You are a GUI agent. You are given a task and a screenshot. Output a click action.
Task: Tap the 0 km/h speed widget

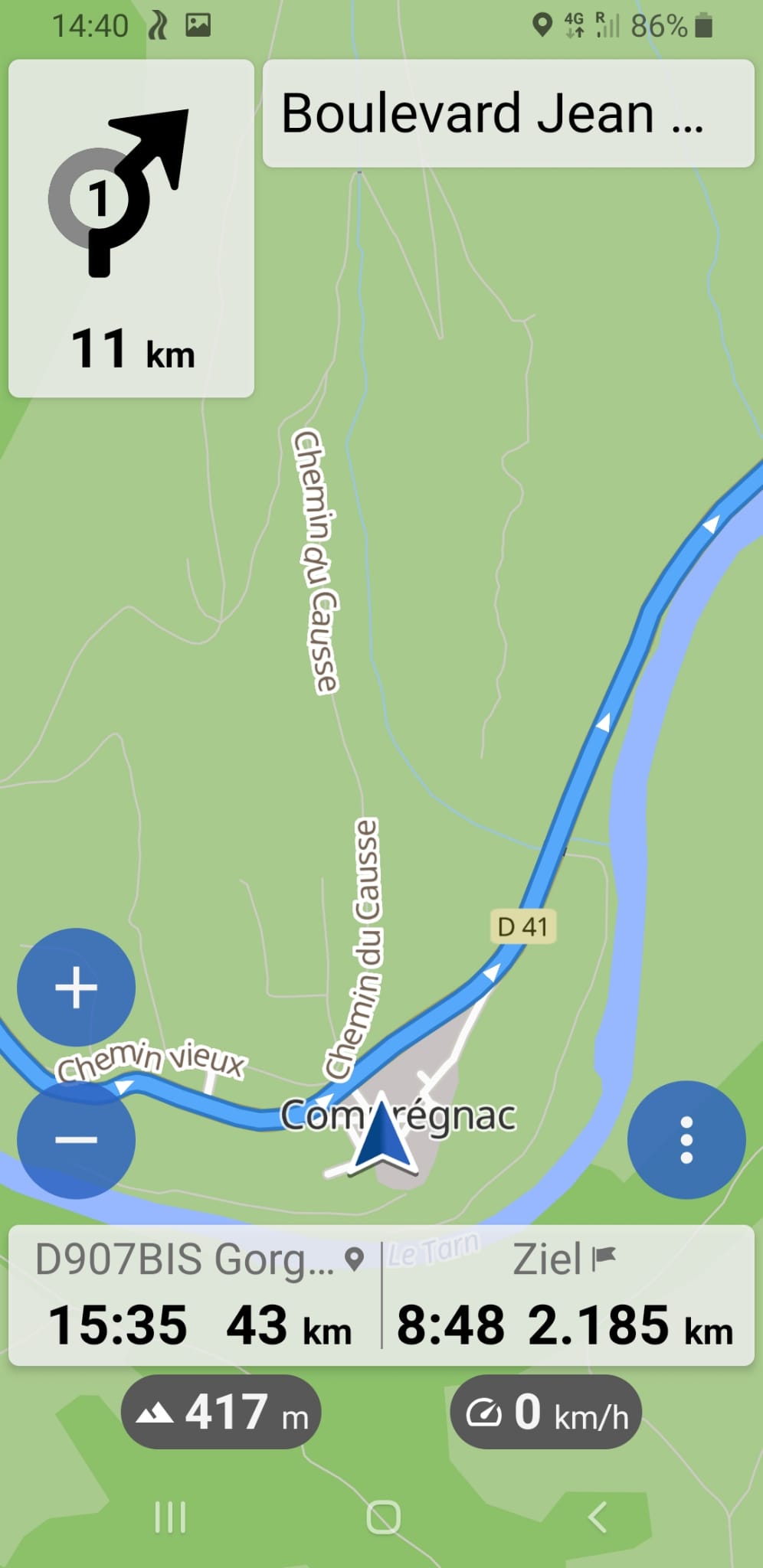pyautogui.click(x=545, y=1412)
